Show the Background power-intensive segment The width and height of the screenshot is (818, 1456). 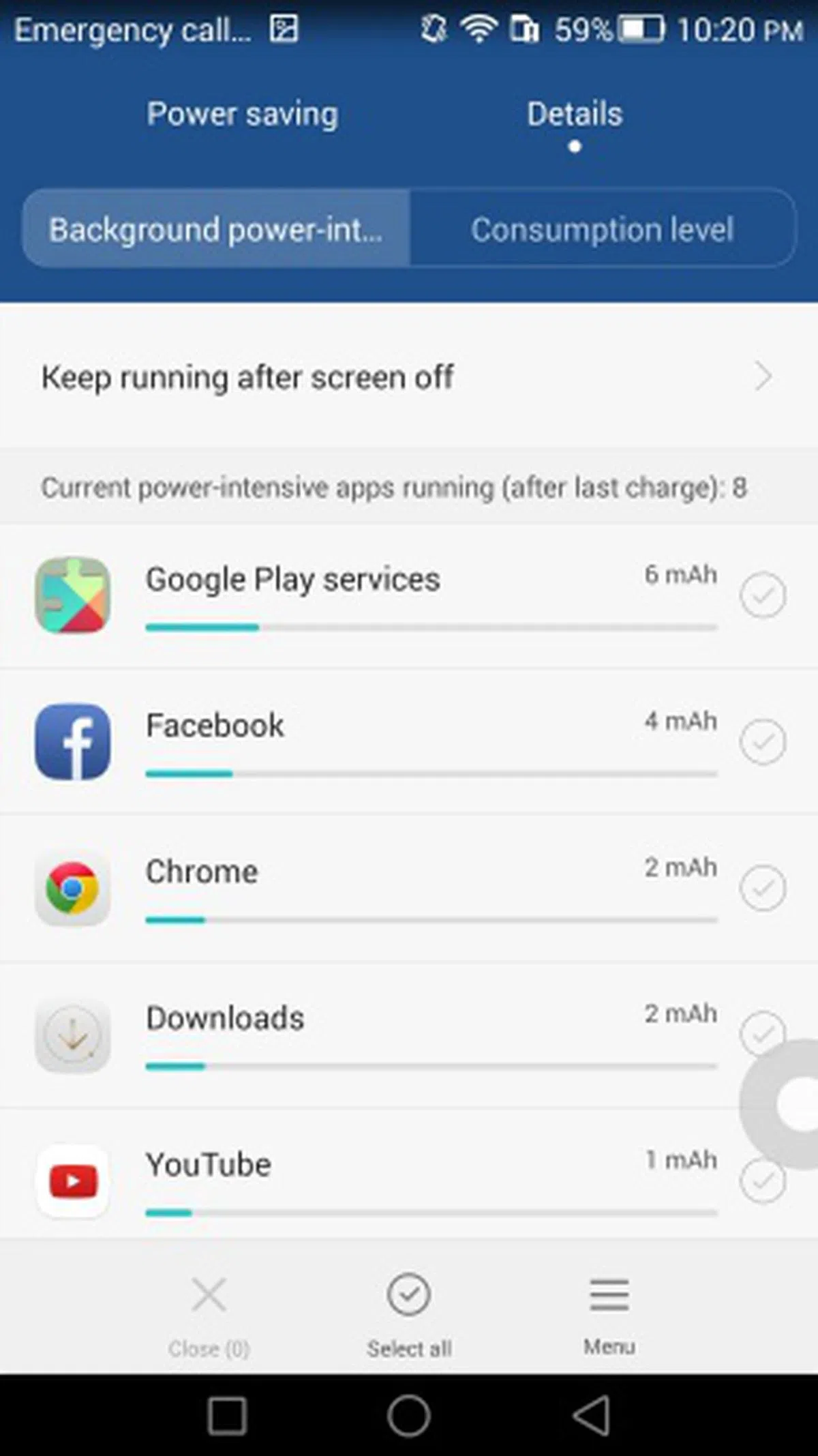[216, 229]
